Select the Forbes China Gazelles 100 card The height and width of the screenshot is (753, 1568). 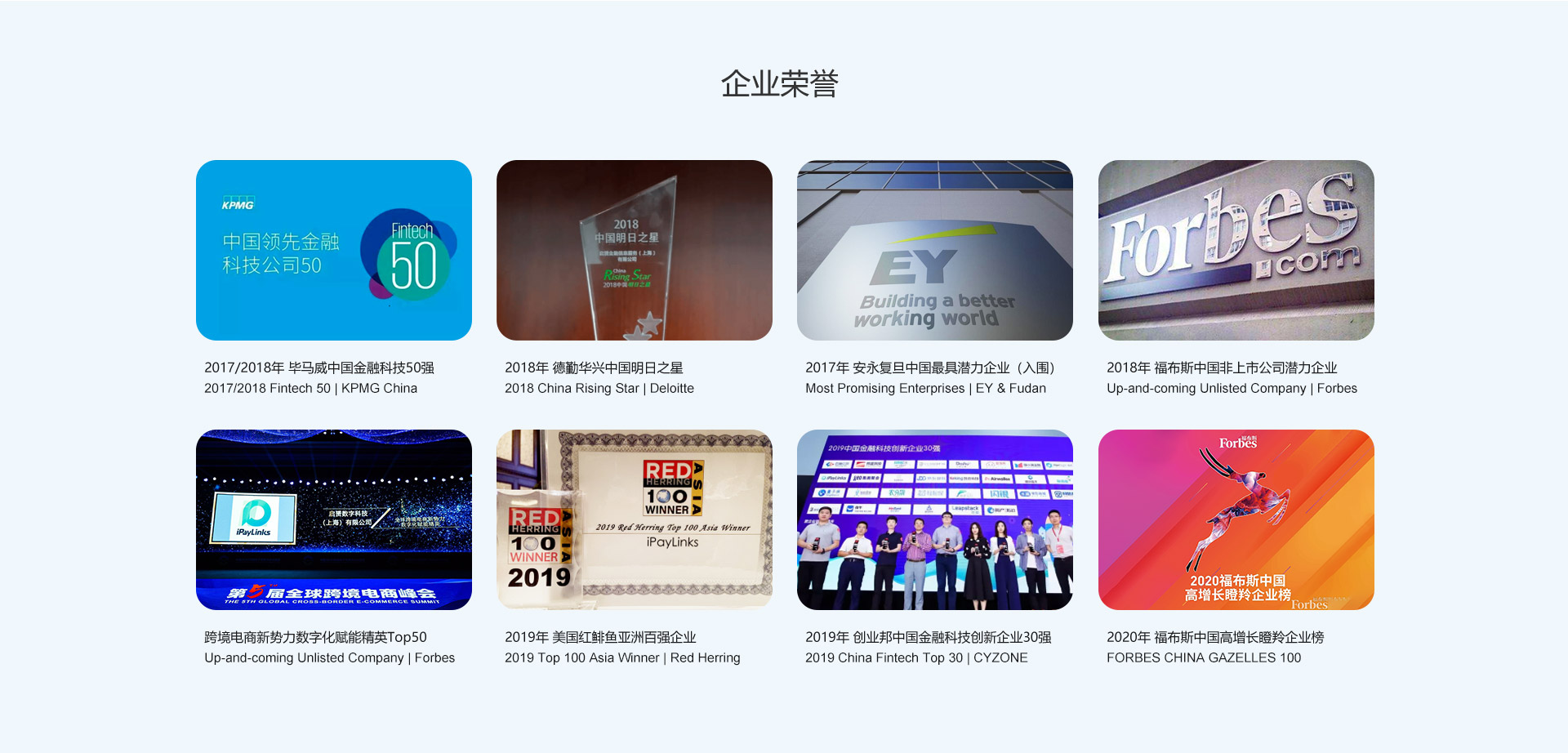(x=1236, y=519)
